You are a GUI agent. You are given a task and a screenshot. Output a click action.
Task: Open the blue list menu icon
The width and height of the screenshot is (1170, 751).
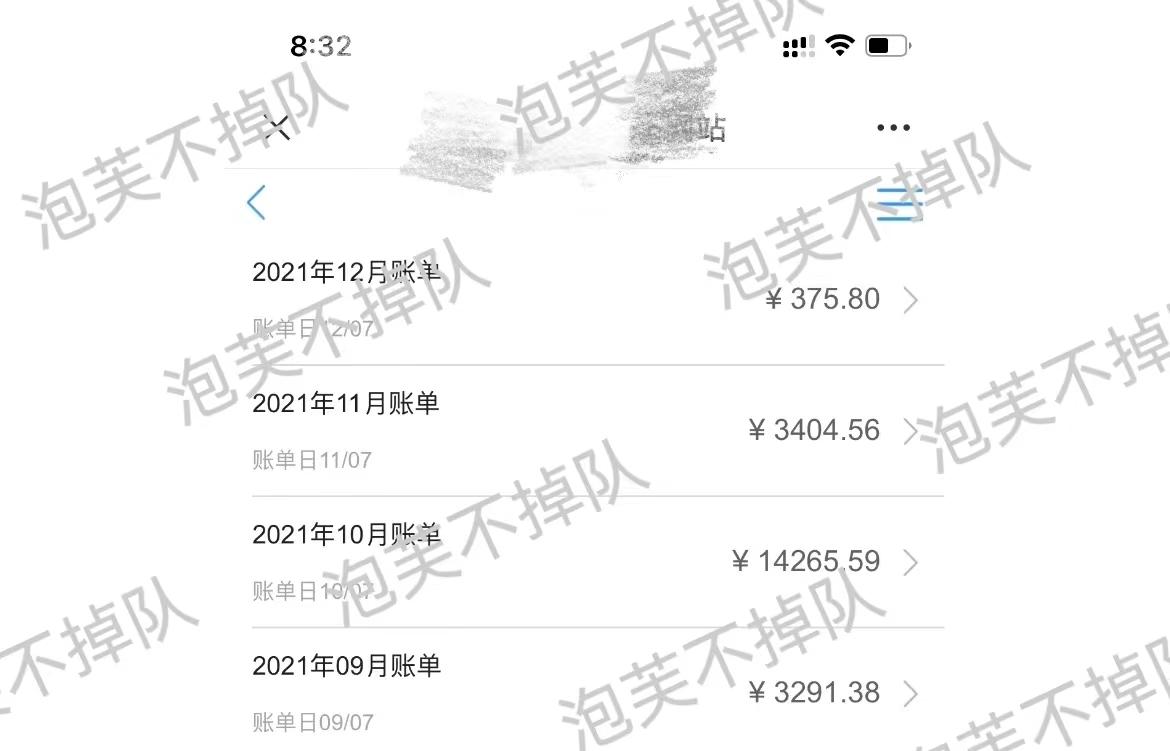tap(898, 204)
